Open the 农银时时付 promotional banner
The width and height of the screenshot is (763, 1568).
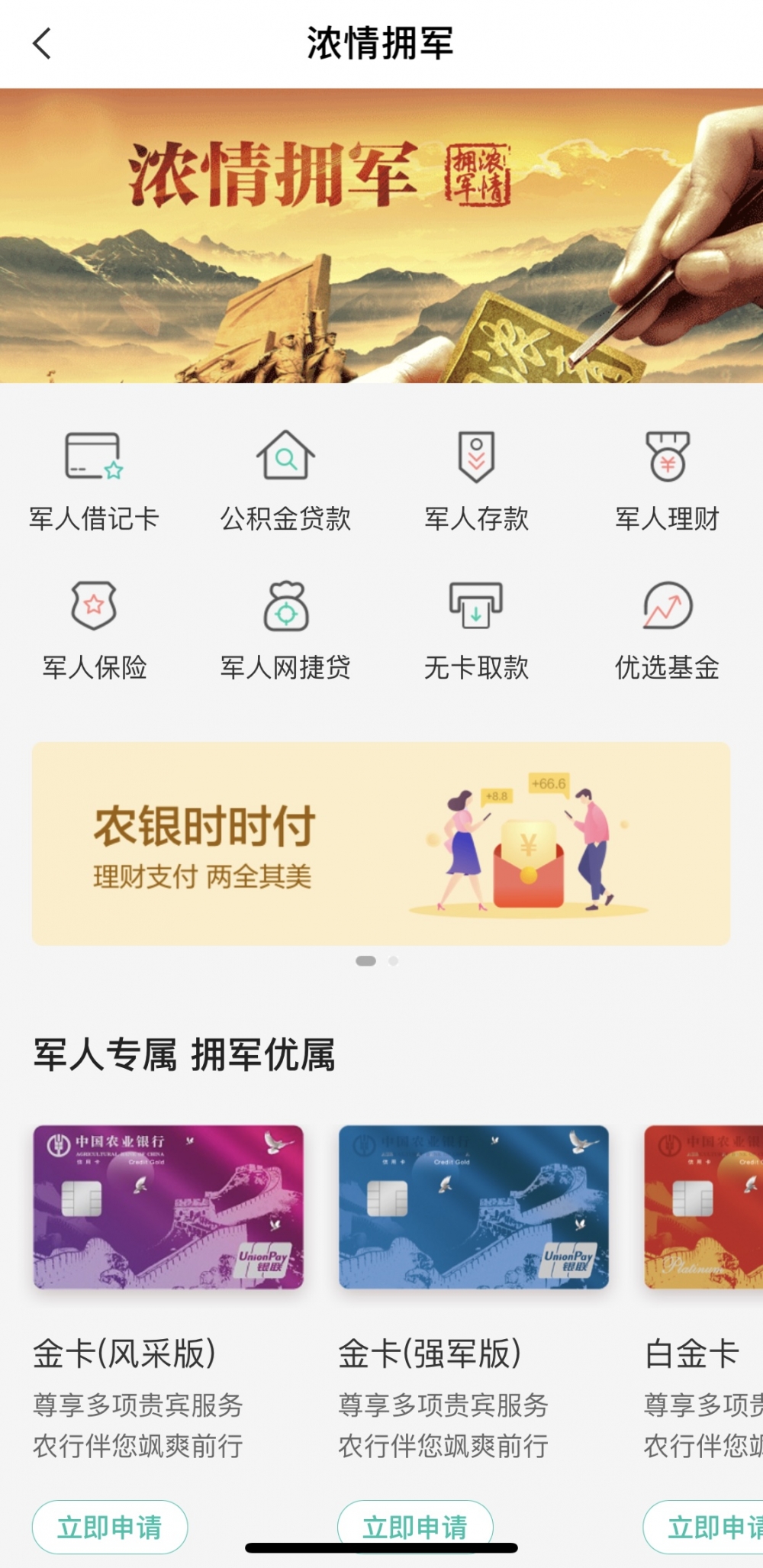pos(381,844)
